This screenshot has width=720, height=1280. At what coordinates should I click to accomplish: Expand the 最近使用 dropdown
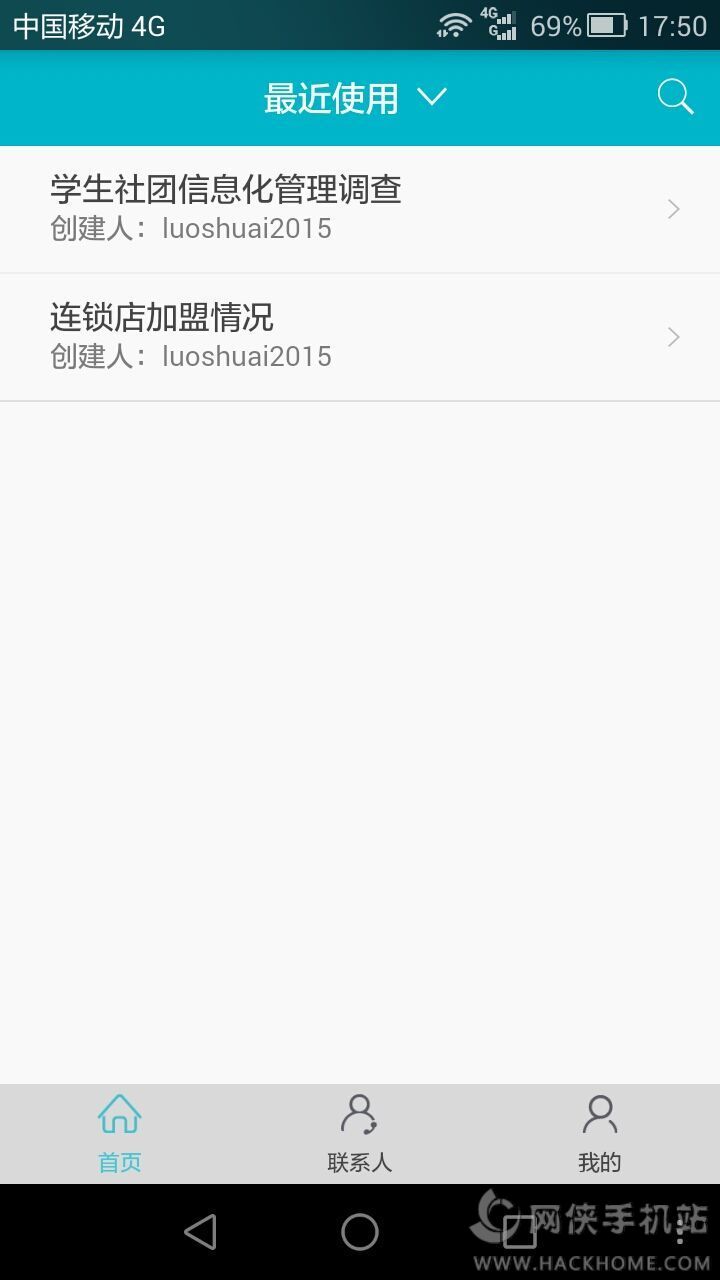[355, 98]
